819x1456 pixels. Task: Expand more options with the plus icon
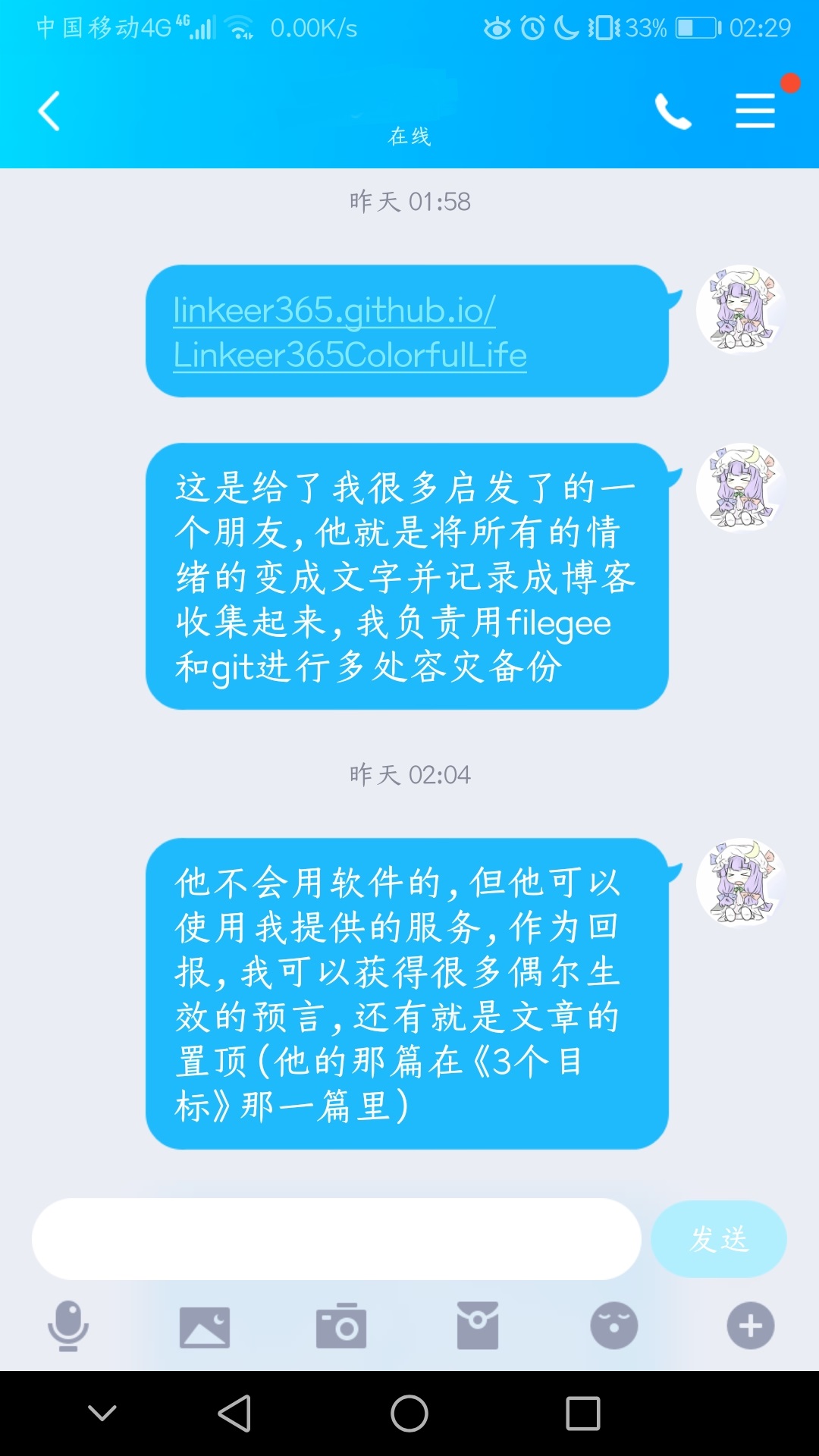[x=750, y=1326]
